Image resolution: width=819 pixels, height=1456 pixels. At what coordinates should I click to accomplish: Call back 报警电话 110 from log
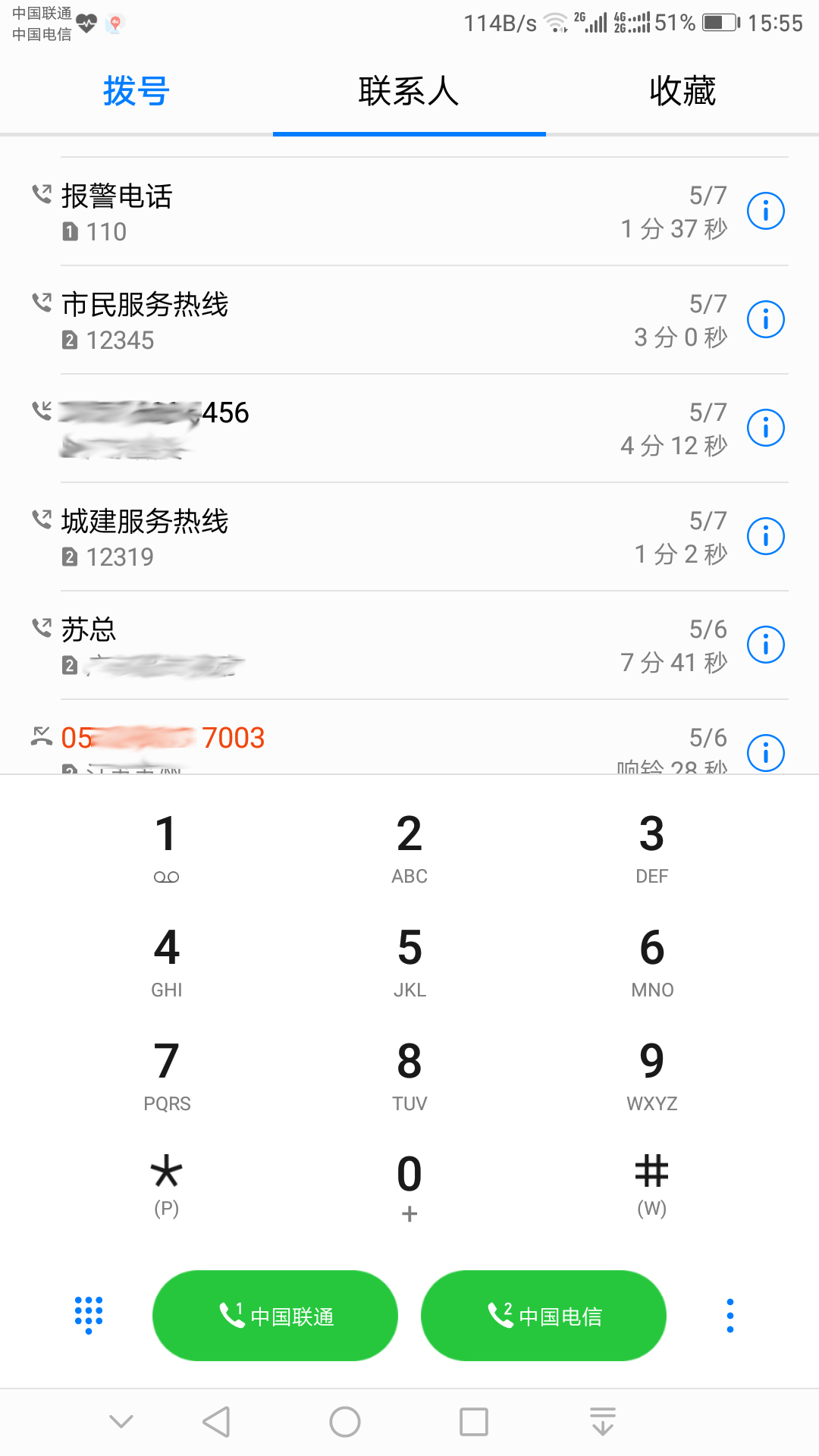coord(379,212)
